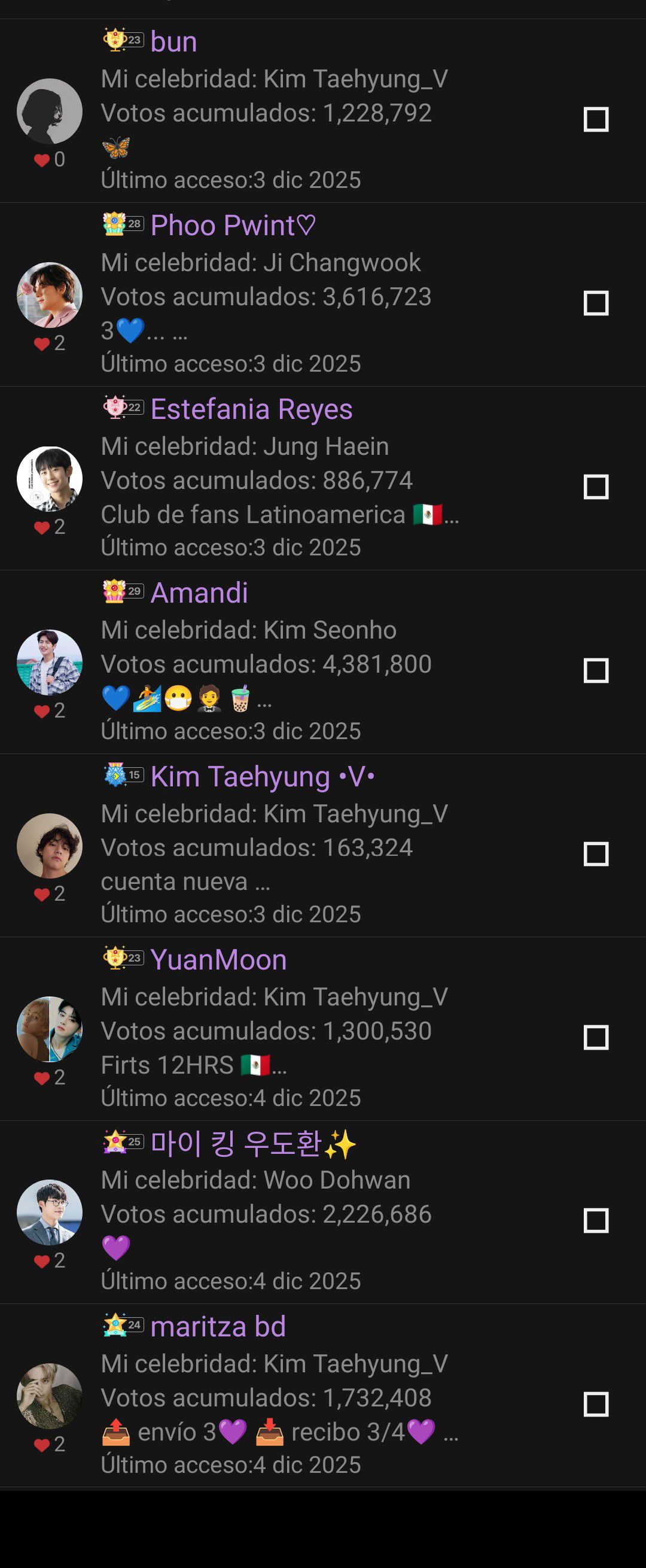This screenshot has width=646, height=1568.
Task: Check YuanMoon's selection box
Action: [x=596, y=1037]
